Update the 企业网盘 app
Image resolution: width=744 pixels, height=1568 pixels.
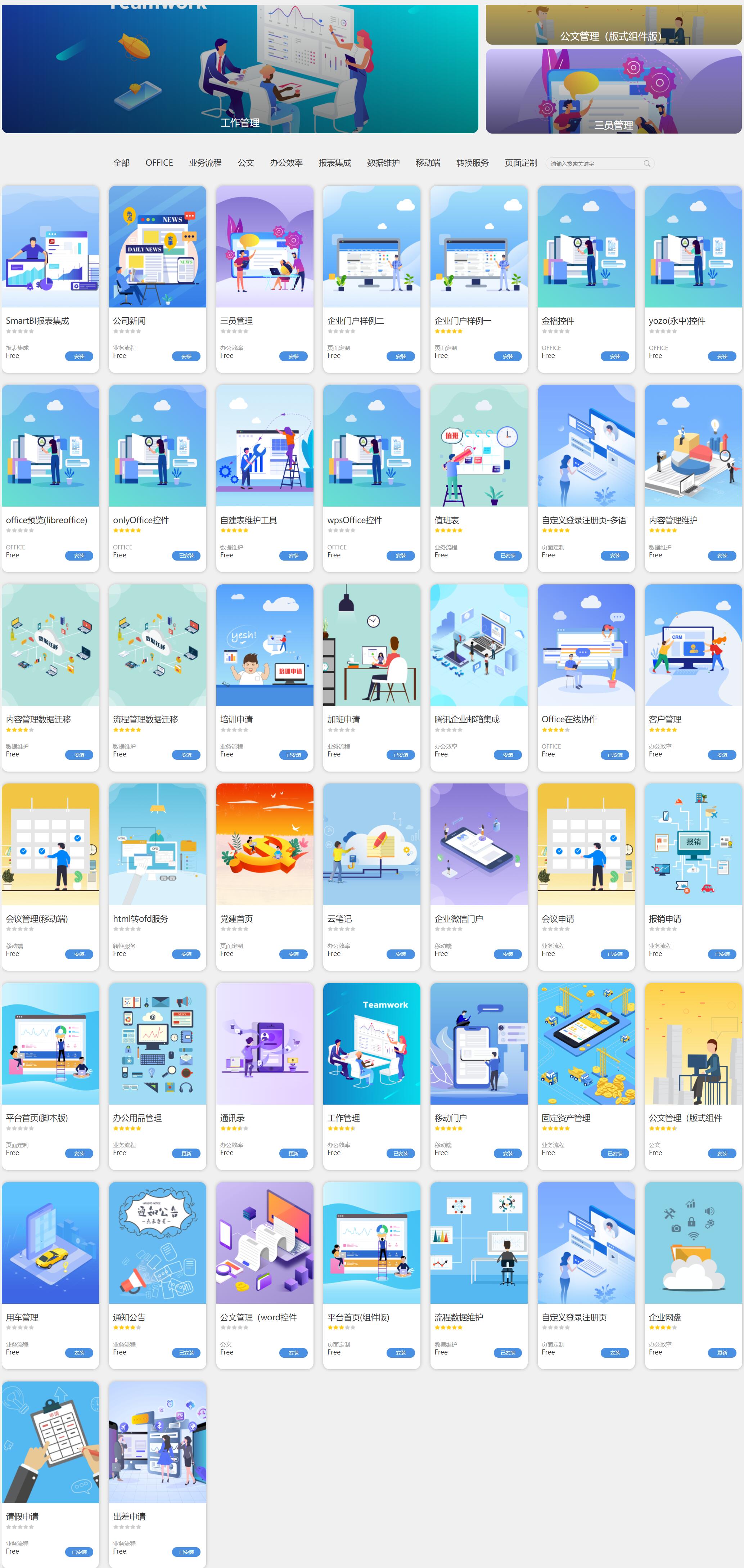tap(722, 1353)
